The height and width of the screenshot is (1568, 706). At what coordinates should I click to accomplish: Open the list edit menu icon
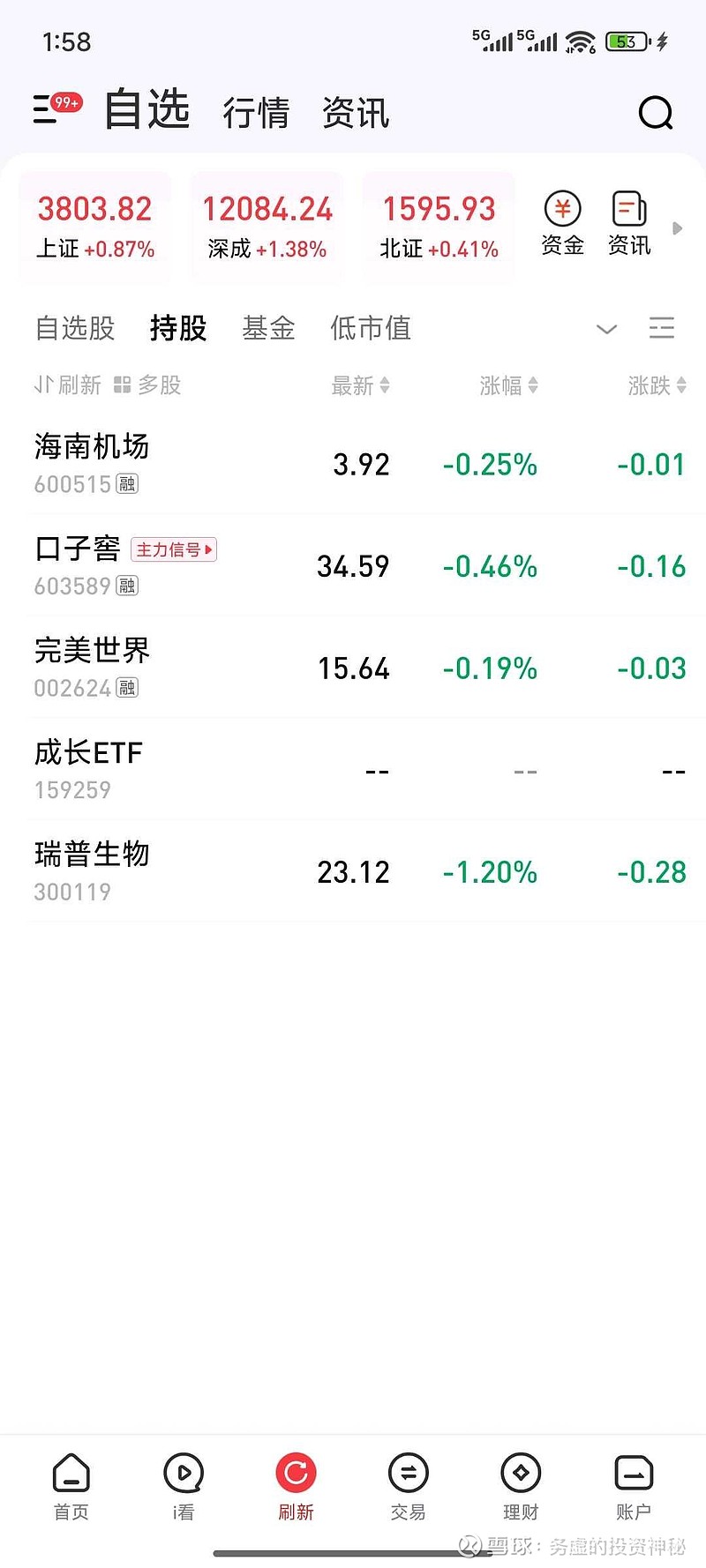point(662,328)
